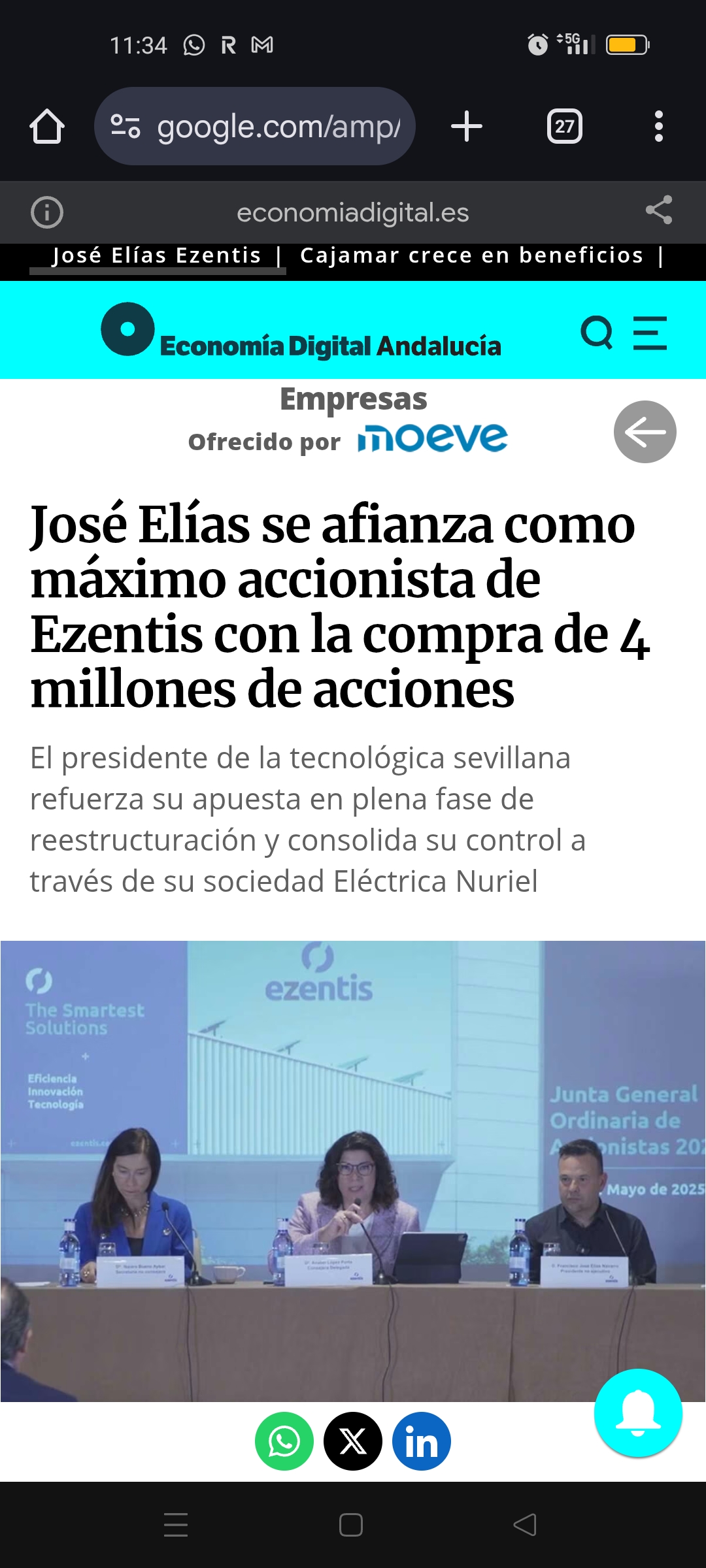Share the economiadigital.es page

pos(659,210)
